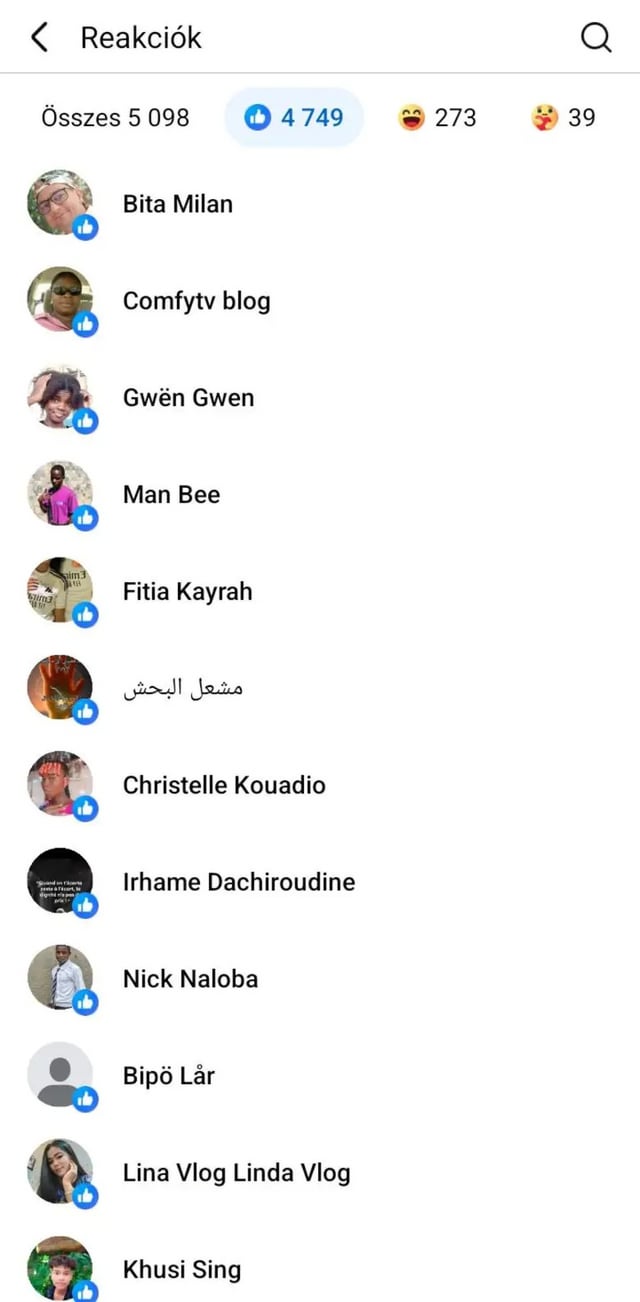This screenshot has height=1302, width=640.
Task: View Fitia Kayrah's profile
Action: click(187, 592)
